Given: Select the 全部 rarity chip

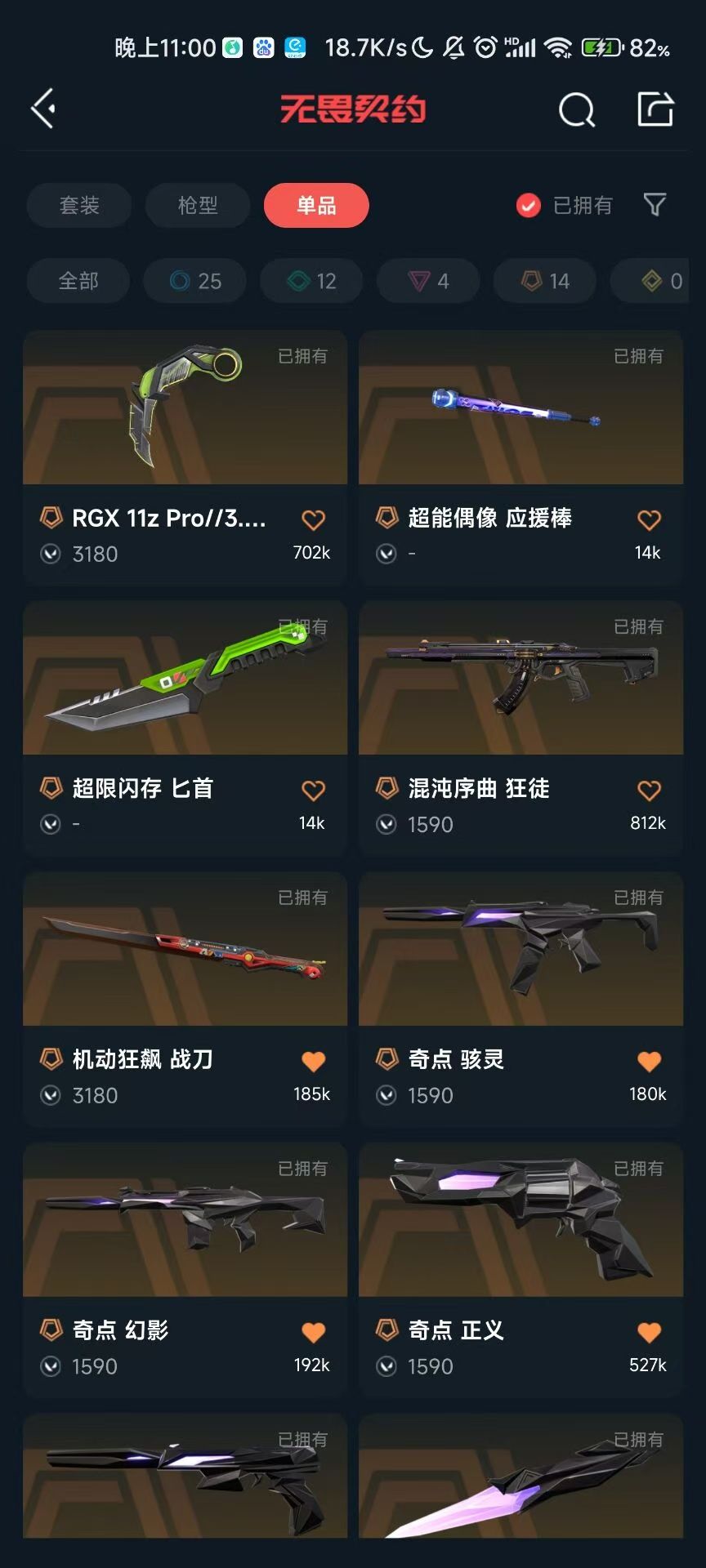Looking at the screenshot, I should pos(78,281).
